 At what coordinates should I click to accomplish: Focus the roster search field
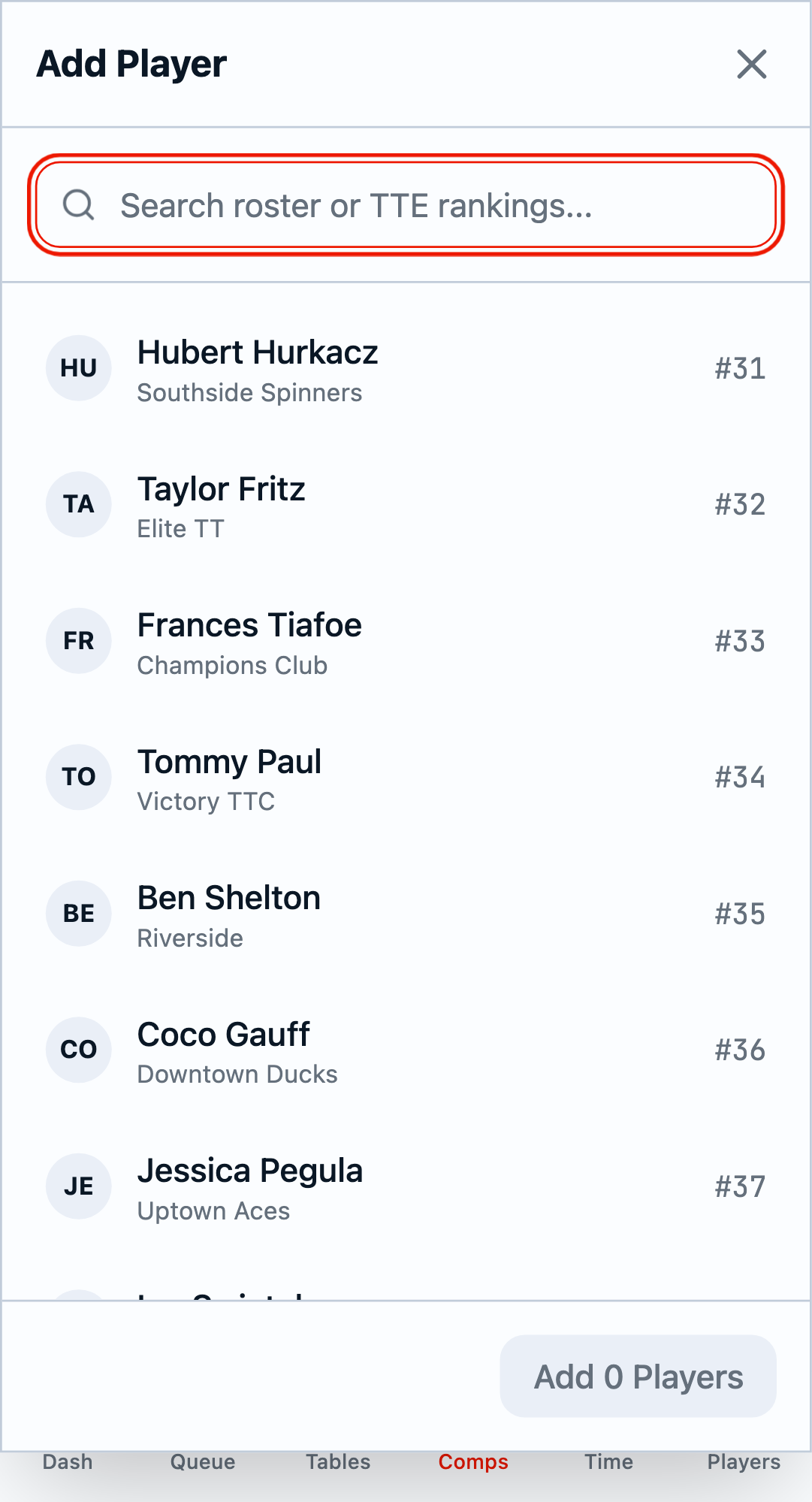(406, 205)
